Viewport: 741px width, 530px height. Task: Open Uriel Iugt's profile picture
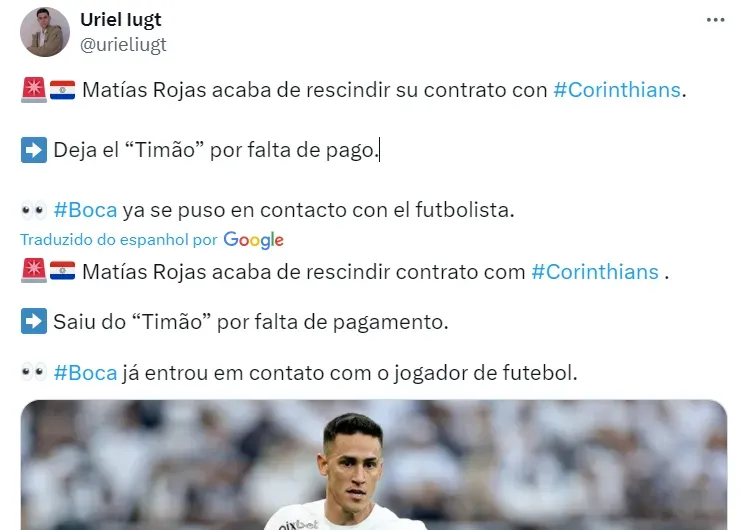(x=45, y=32)
